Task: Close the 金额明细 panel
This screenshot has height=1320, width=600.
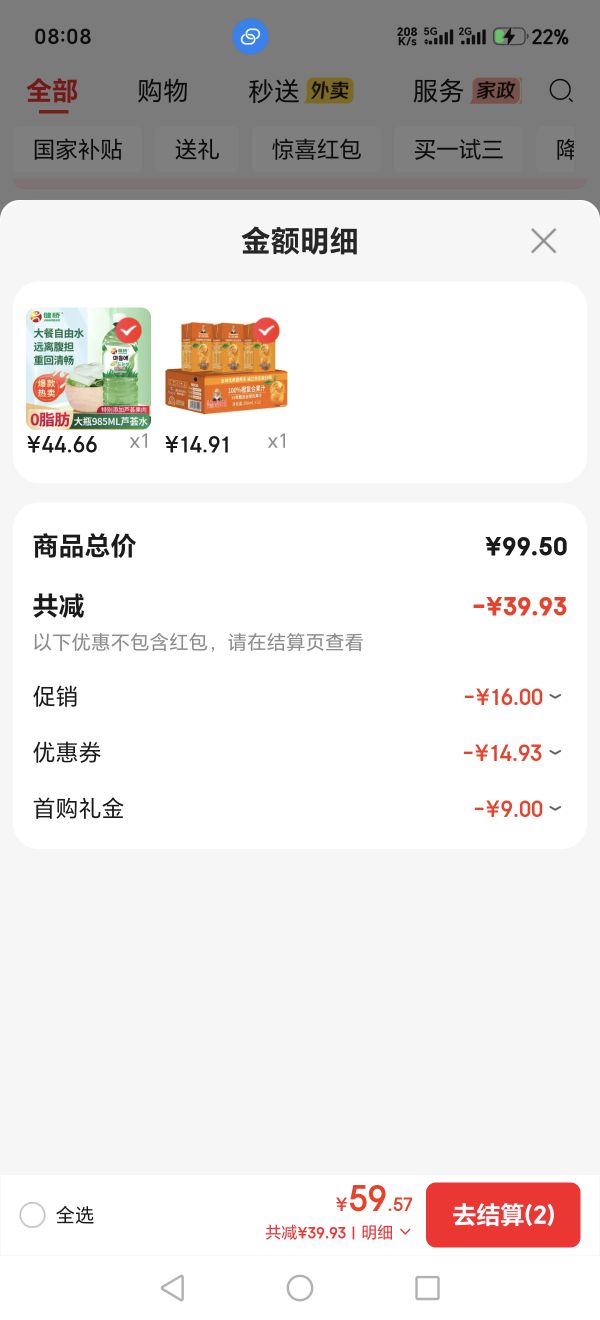Action: (543, 241)
